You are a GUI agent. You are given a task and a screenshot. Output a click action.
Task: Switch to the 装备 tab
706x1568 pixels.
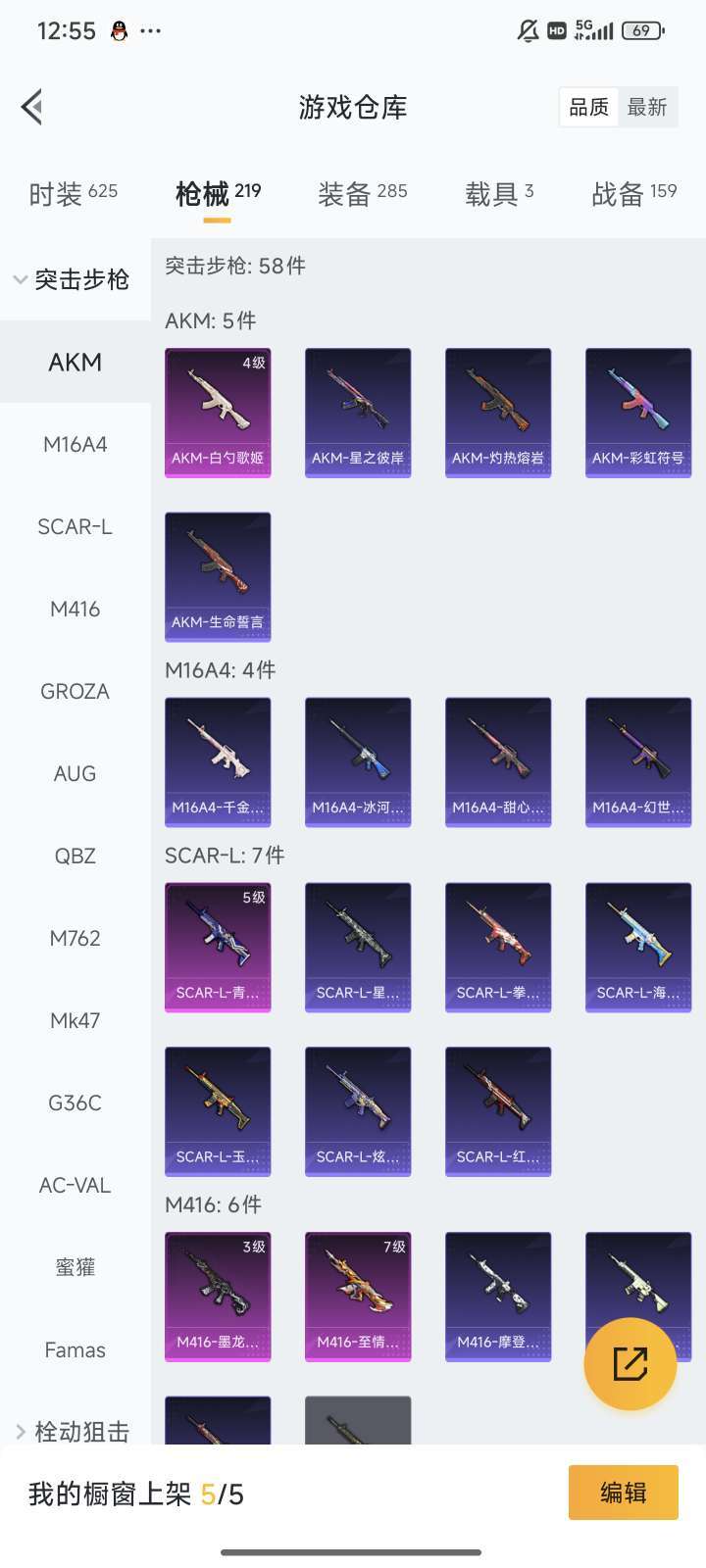pyautogui.click(x=363, y=194)
